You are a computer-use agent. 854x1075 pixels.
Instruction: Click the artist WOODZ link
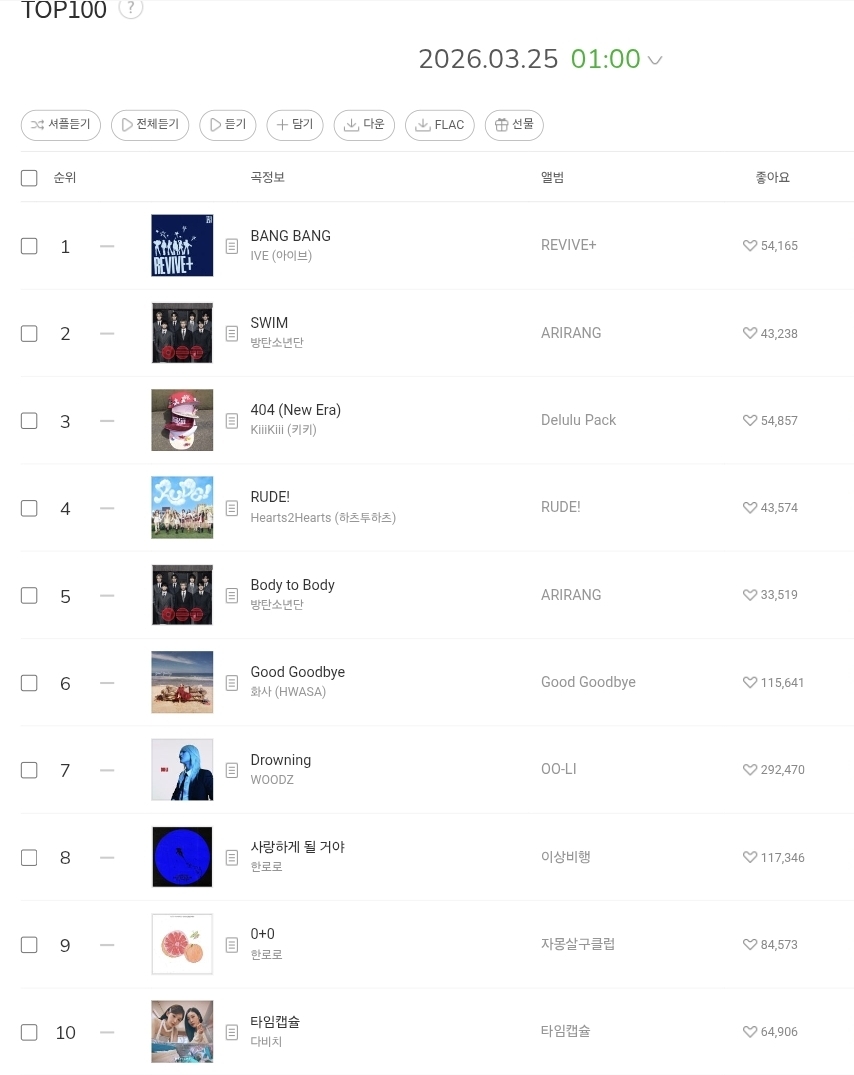tap(272, 780)
